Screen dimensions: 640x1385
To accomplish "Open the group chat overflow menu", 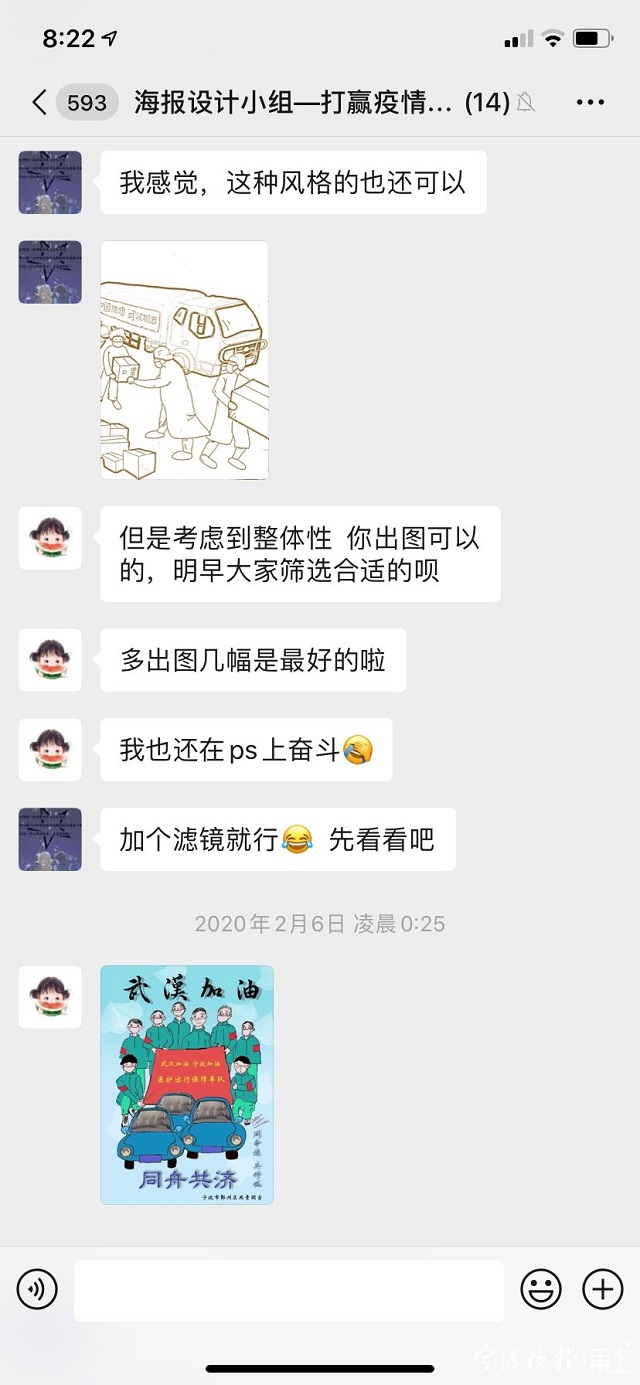I will 590,102.
